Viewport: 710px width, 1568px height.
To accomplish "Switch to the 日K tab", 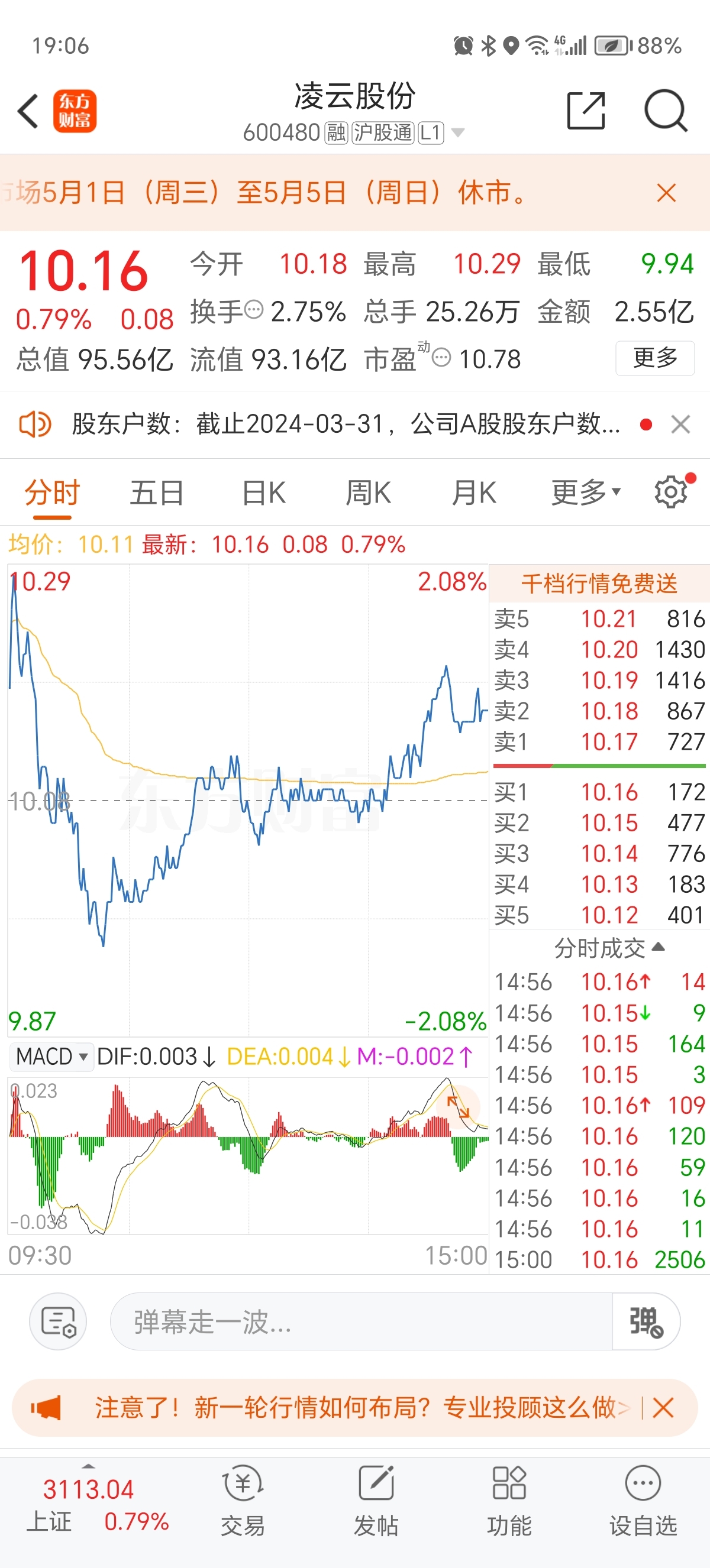I will (263, 492).
